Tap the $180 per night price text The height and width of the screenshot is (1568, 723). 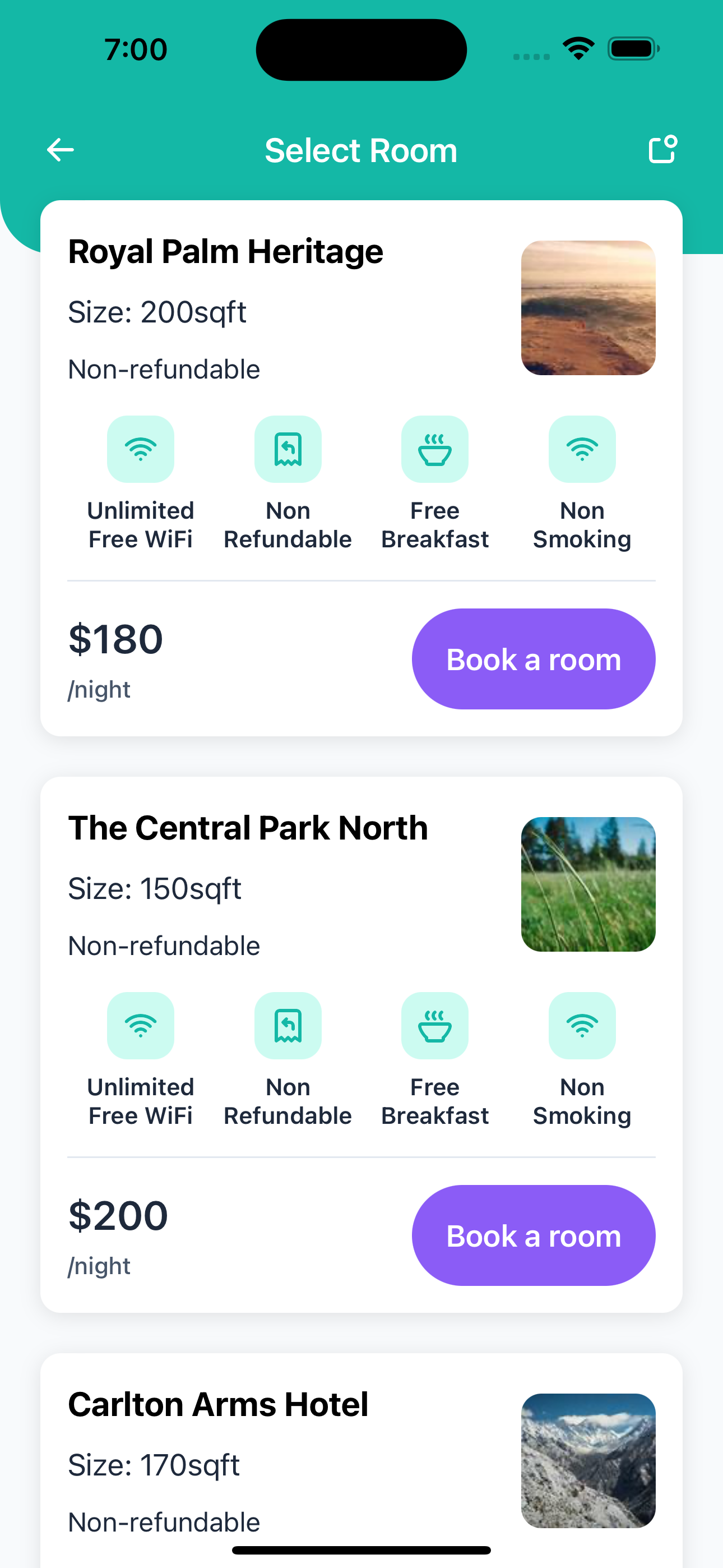coord(115,639)
